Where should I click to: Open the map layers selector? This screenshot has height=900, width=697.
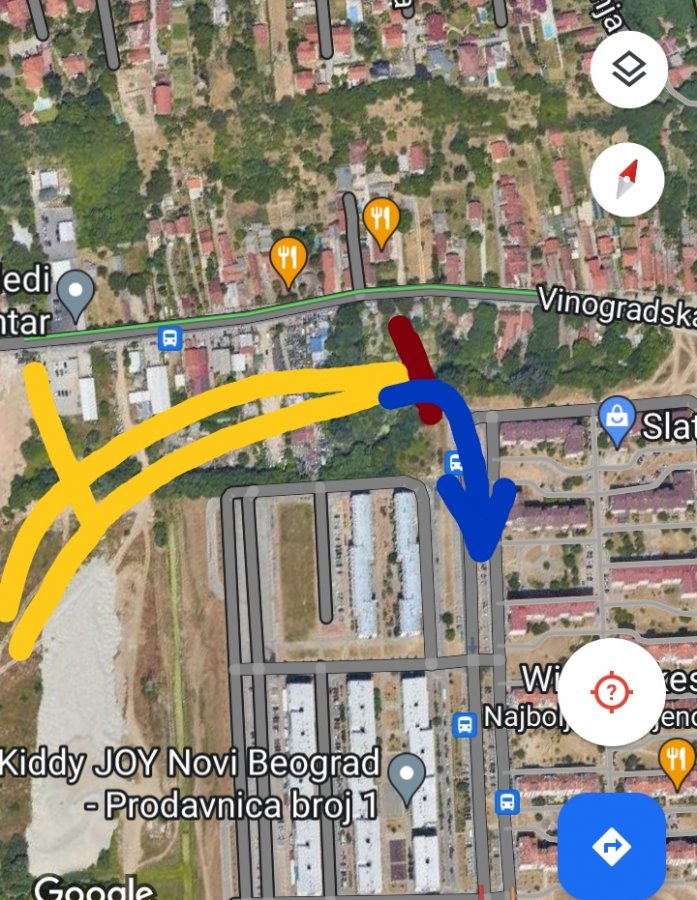628,69
